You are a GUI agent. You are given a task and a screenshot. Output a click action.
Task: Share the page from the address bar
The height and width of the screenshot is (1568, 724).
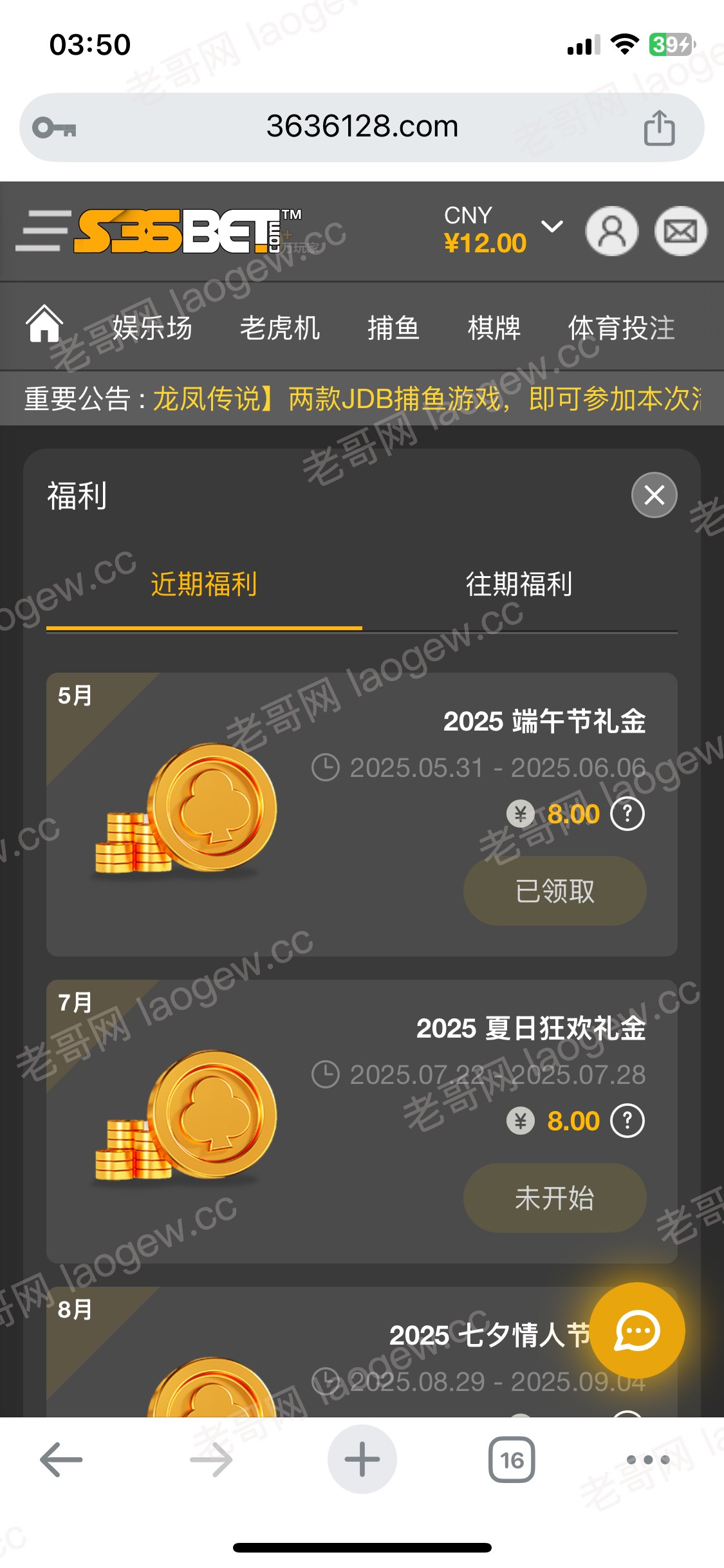[659, 127]
